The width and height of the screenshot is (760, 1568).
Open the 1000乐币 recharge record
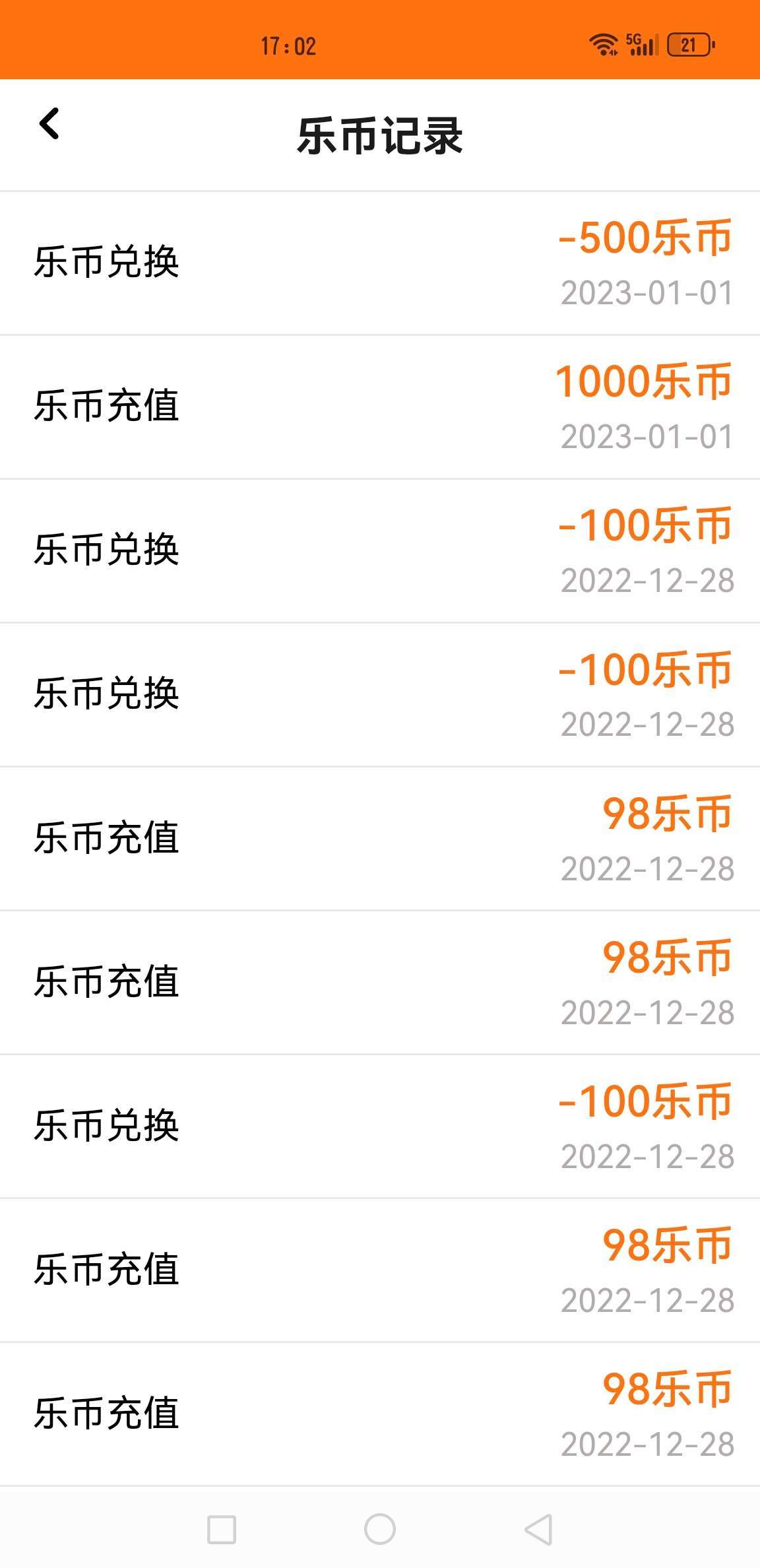(380, 407)
